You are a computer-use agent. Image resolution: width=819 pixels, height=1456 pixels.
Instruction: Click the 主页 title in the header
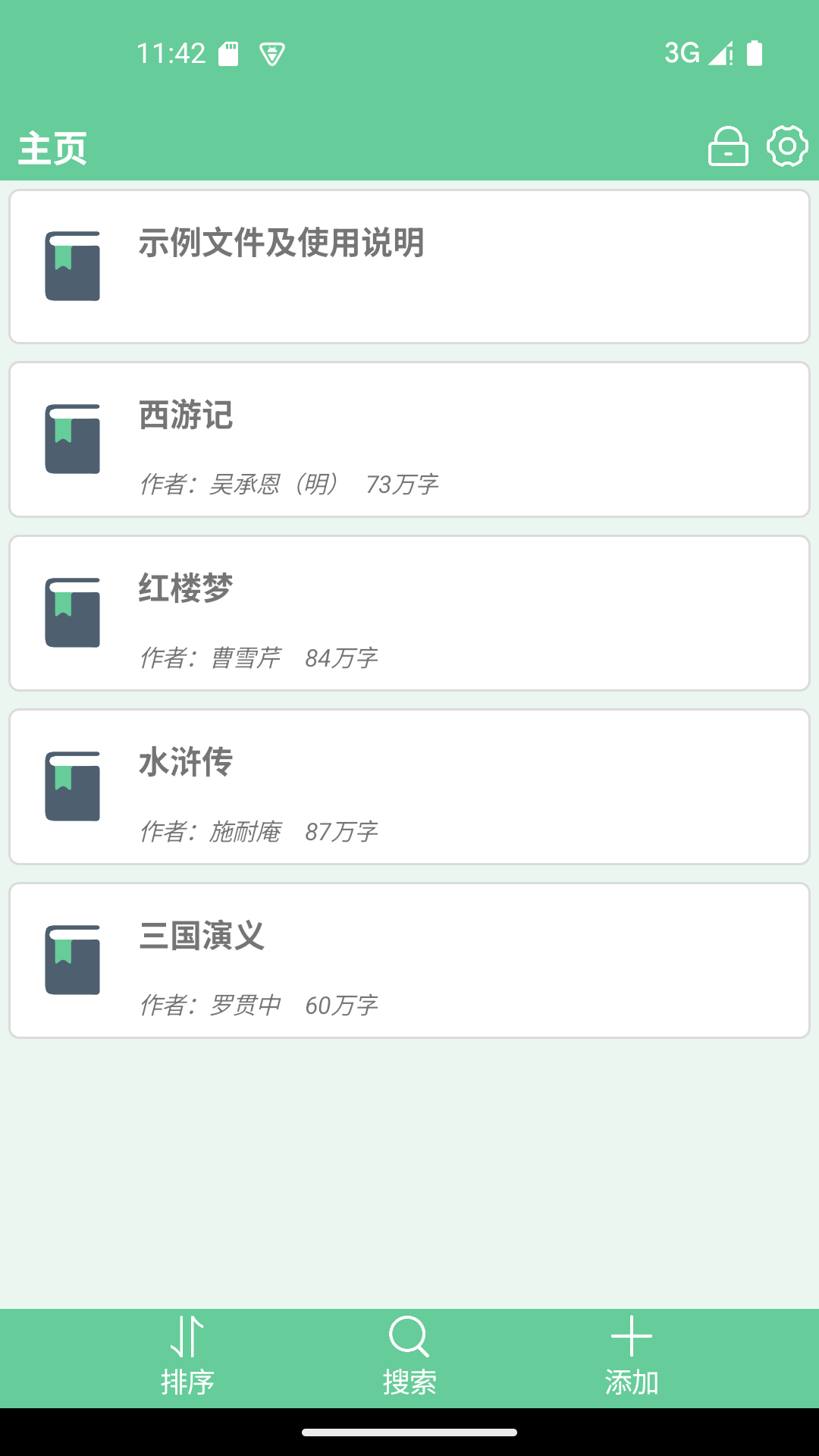[x=52, y=148]
